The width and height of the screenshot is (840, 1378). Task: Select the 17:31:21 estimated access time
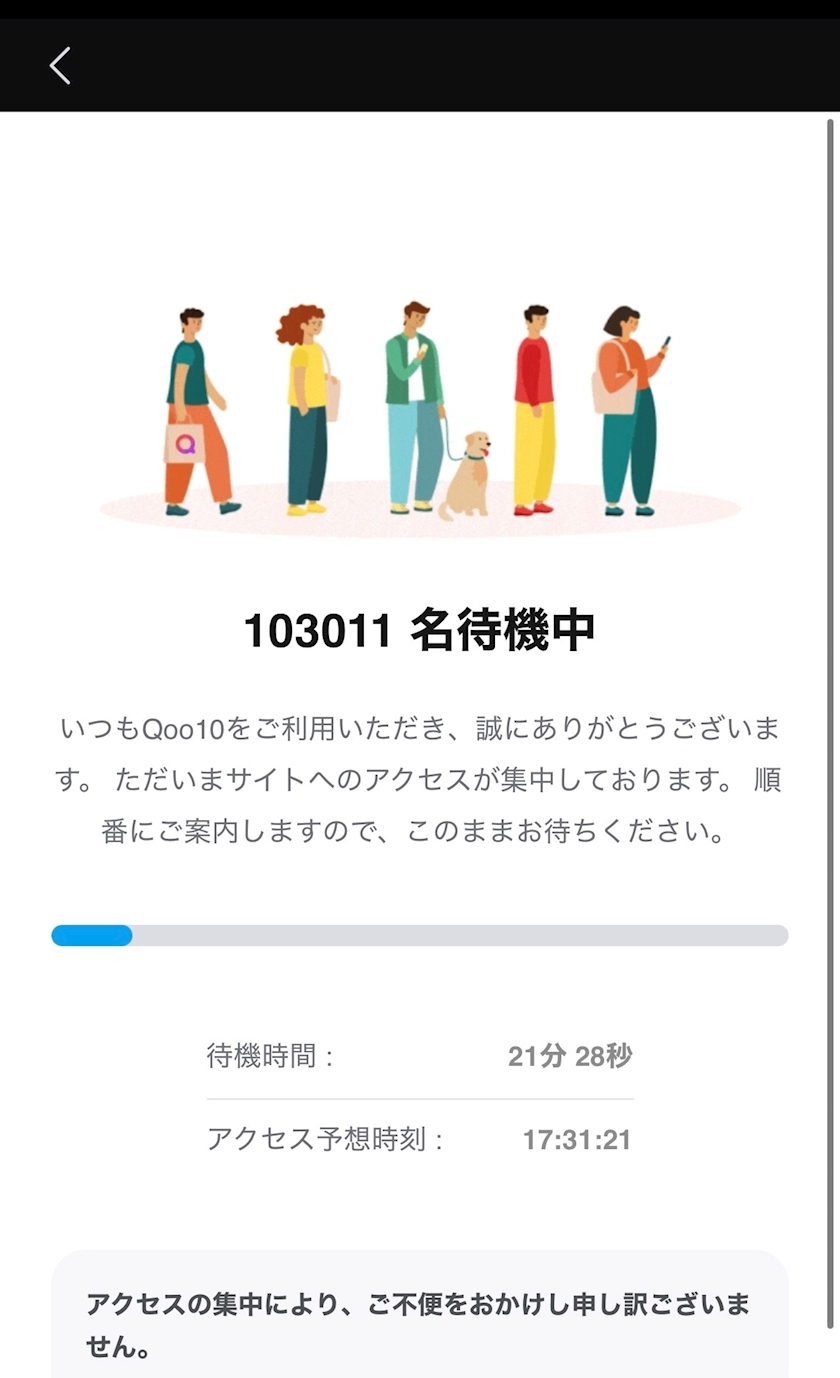pos(576,1139)
